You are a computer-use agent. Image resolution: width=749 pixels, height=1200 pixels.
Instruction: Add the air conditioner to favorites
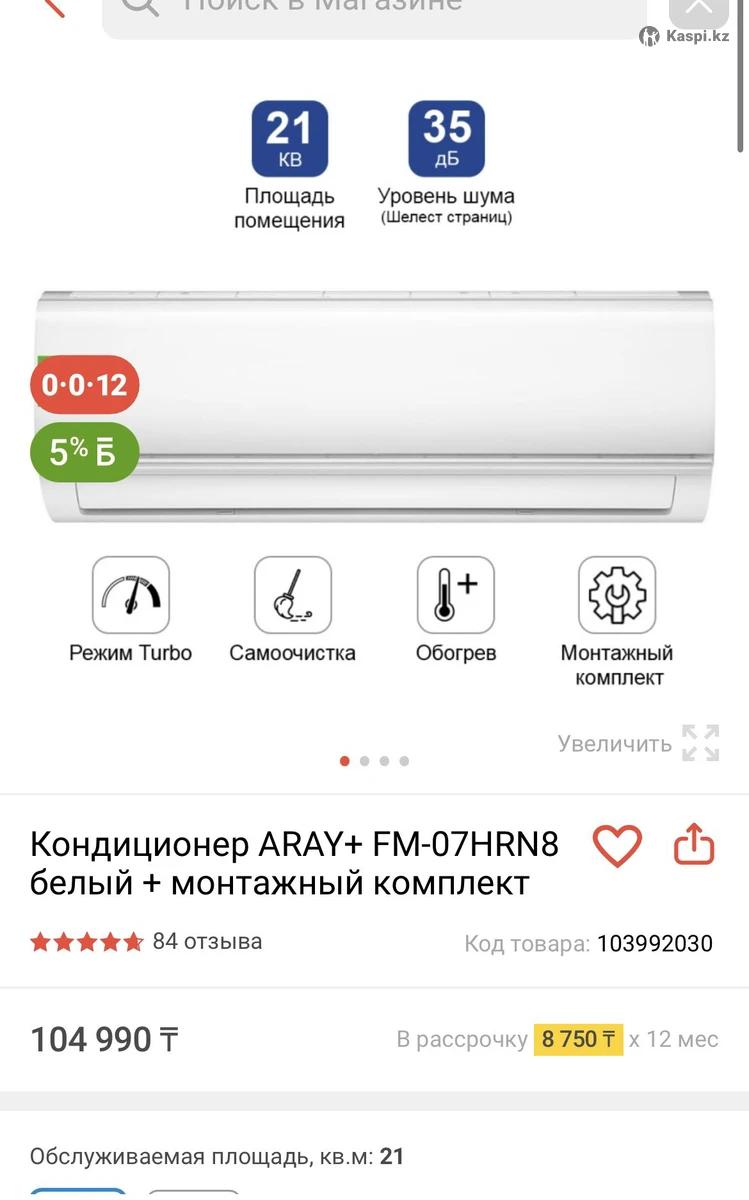point(617,846)
